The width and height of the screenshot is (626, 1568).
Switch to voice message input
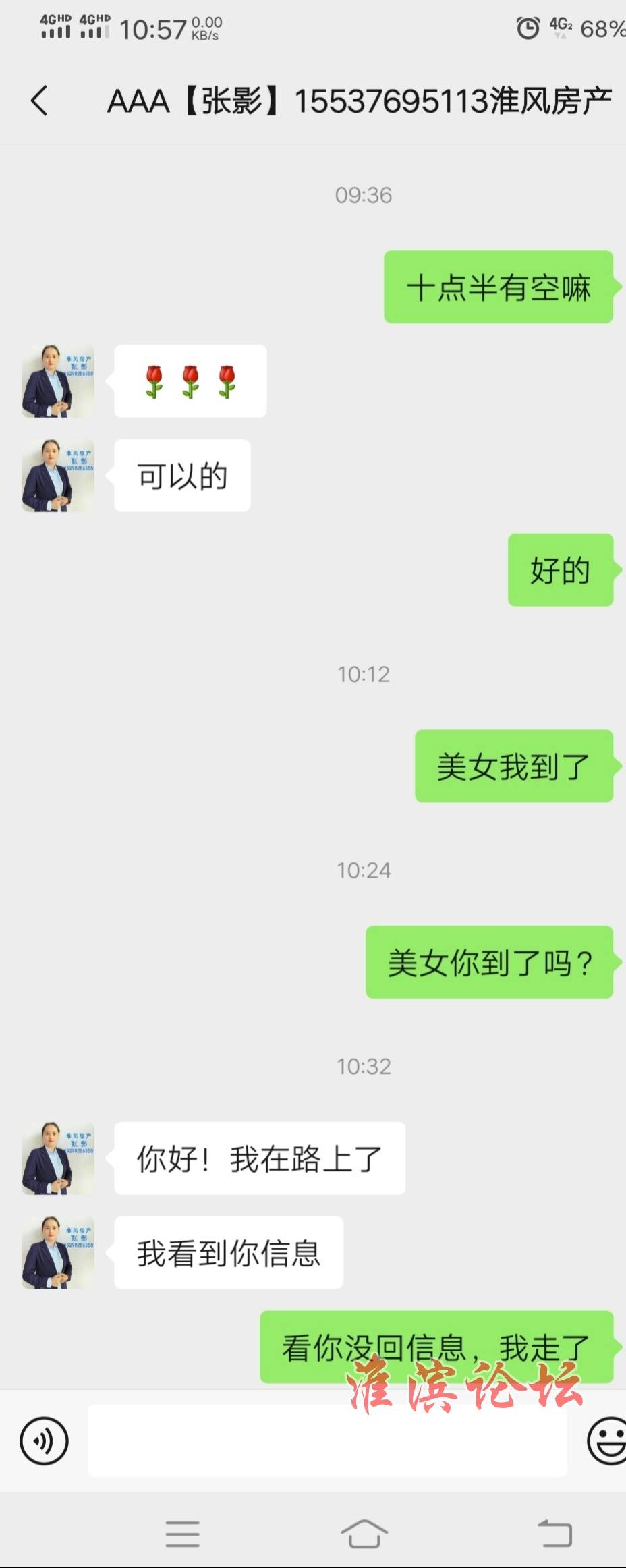tap(45, 1440)
